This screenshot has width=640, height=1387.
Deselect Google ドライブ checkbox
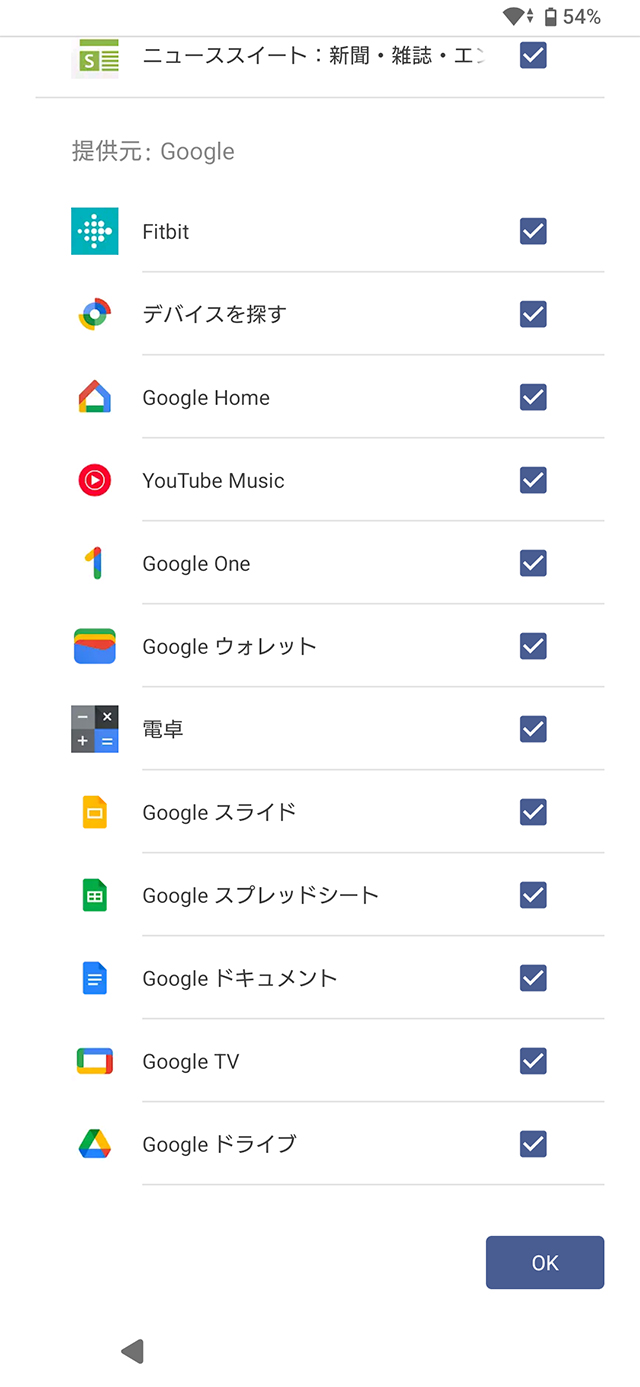tap(533, 1145)
